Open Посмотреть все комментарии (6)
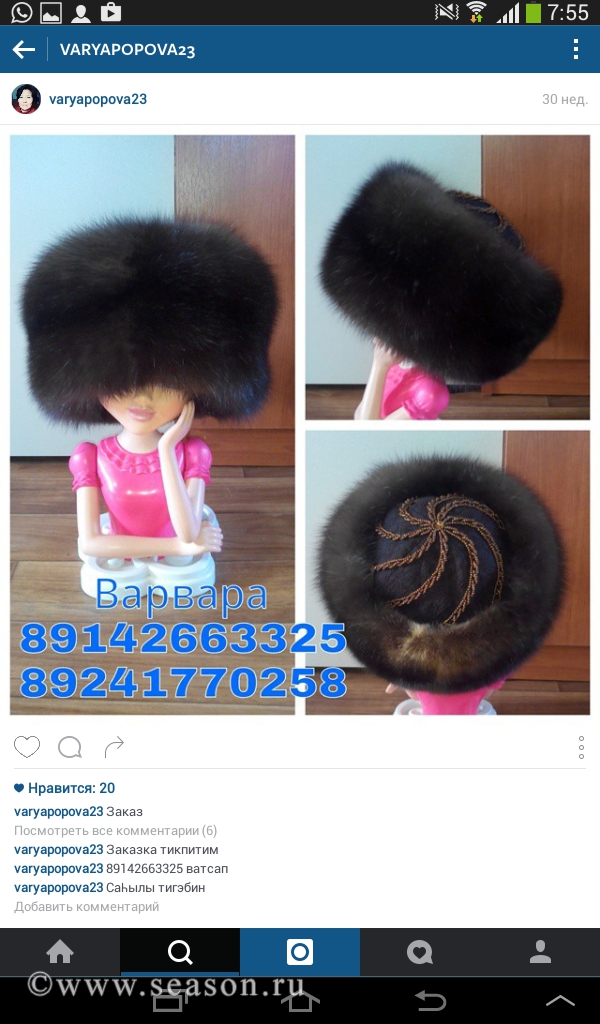Image resolution: width=600 pixels, height=1024 pixels. [x=115, y=830]
